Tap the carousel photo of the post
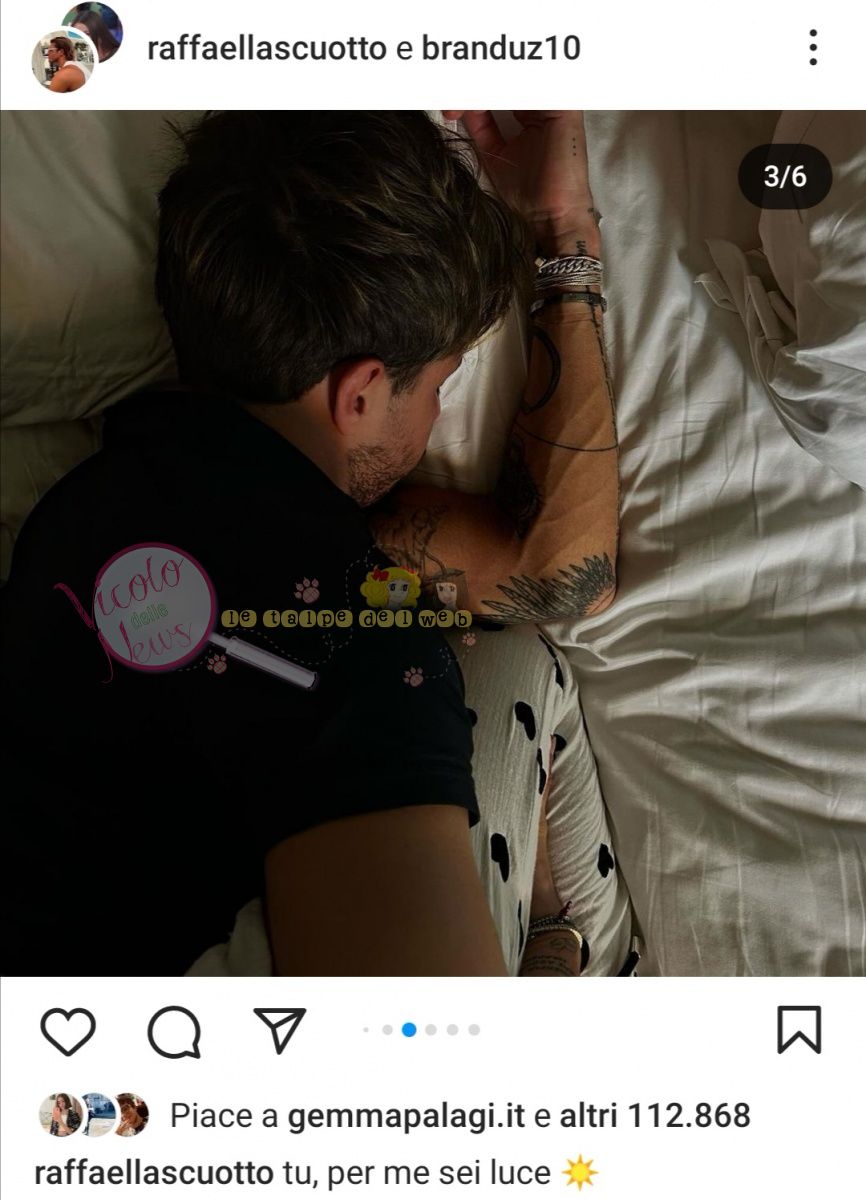Viewport: 866px width, 1200px height. pos(432,543)
